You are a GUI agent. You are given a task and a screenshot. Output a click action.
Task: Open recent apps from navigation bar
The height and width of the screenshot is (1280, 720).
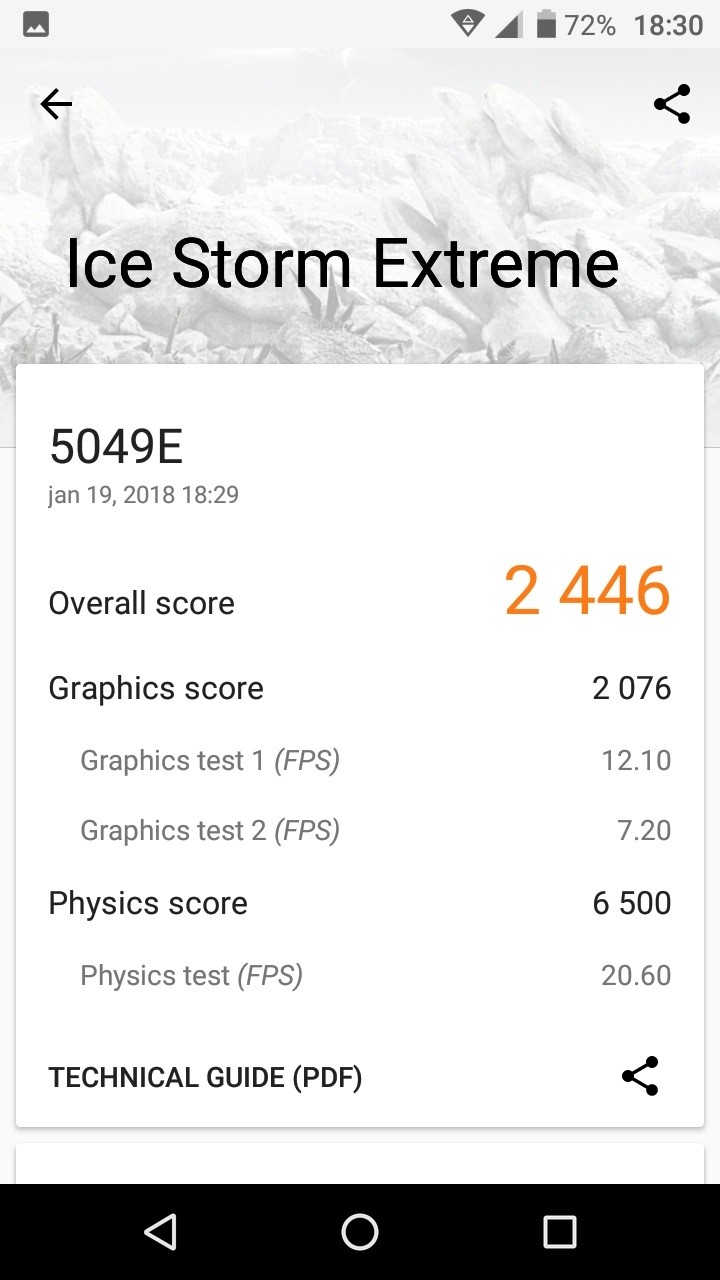tap(560, 1232)
